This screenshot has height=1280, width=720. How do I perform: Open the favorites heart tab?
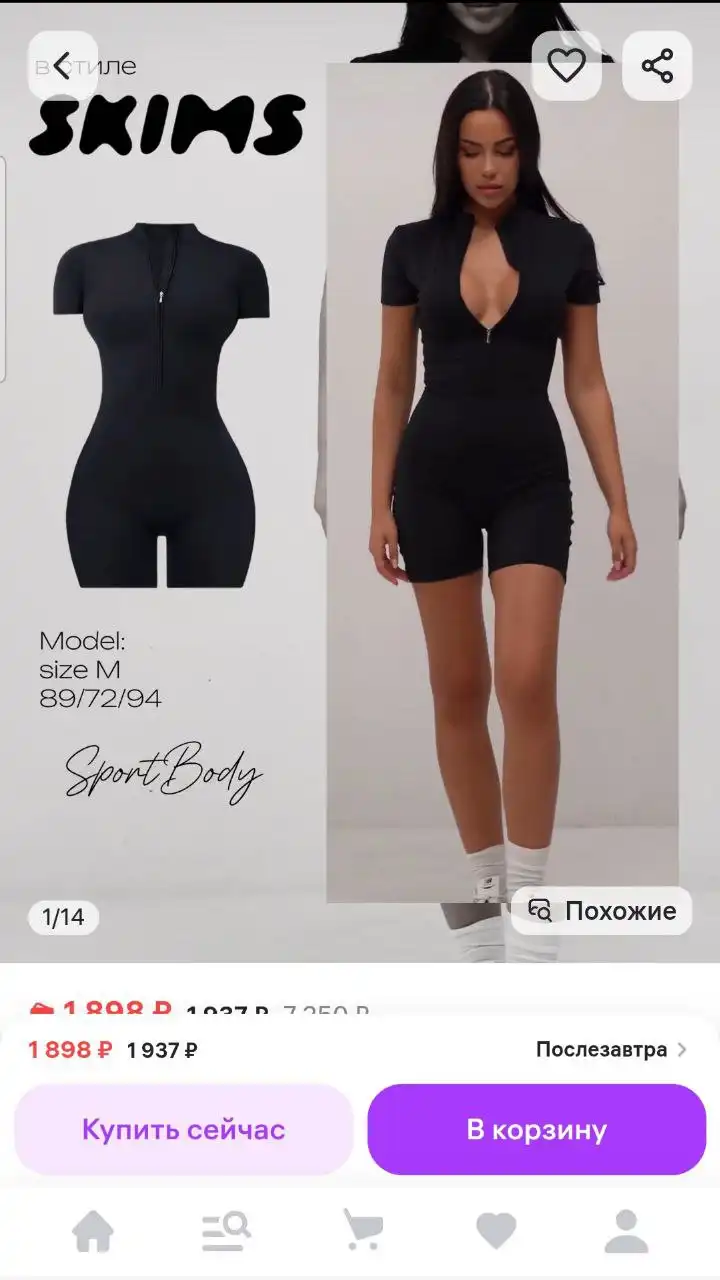pyautogui.click(x=496, y=1230)
